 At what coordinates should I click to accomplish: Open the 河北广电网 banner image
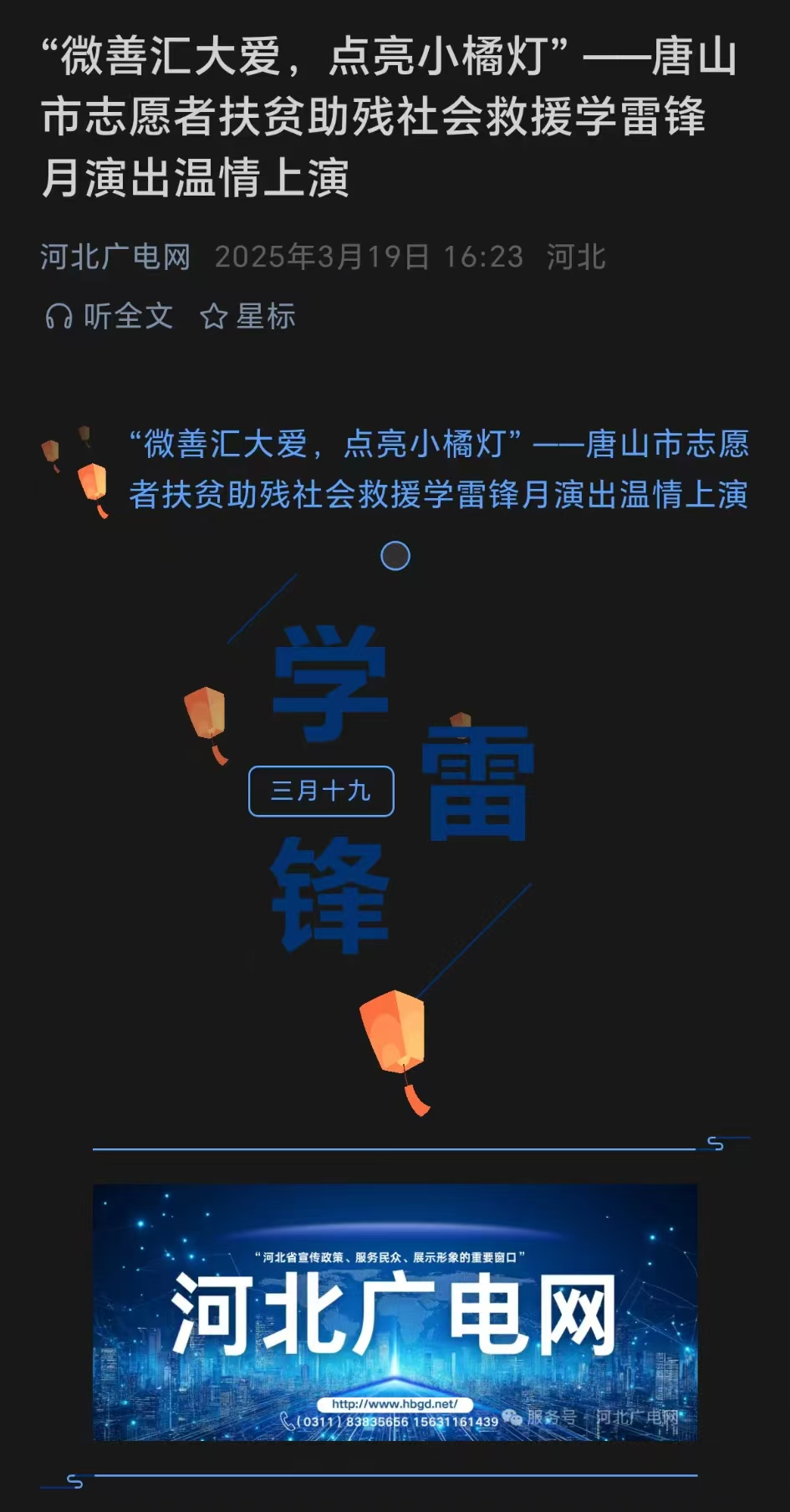395,1311
